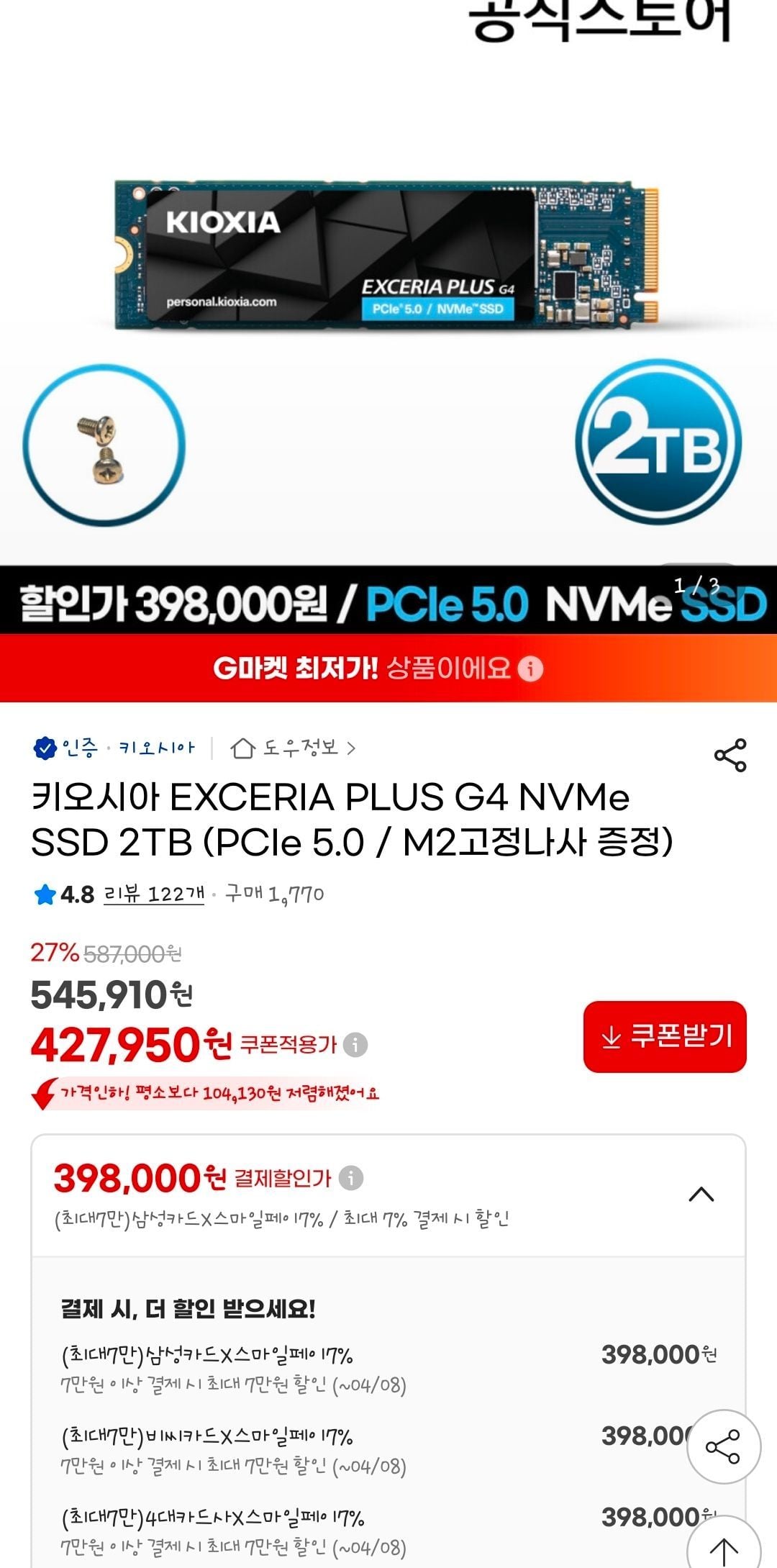Image resolution: width=777 pixels, height=1568 pixels.
Task: Share this product via the icon beside 도우정보
Action: (730, 755)
